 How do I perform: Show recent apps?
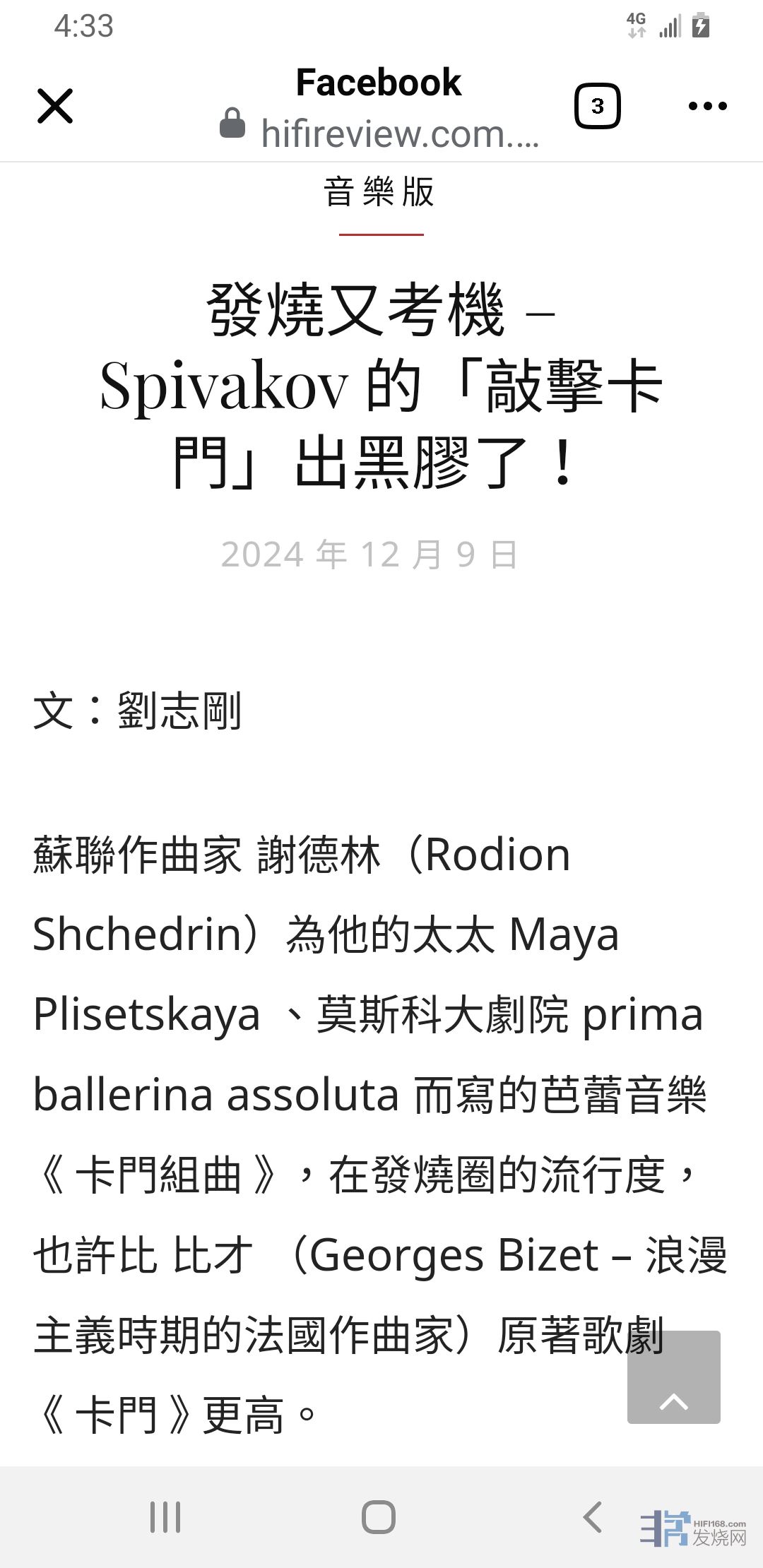click(165, 1516)
